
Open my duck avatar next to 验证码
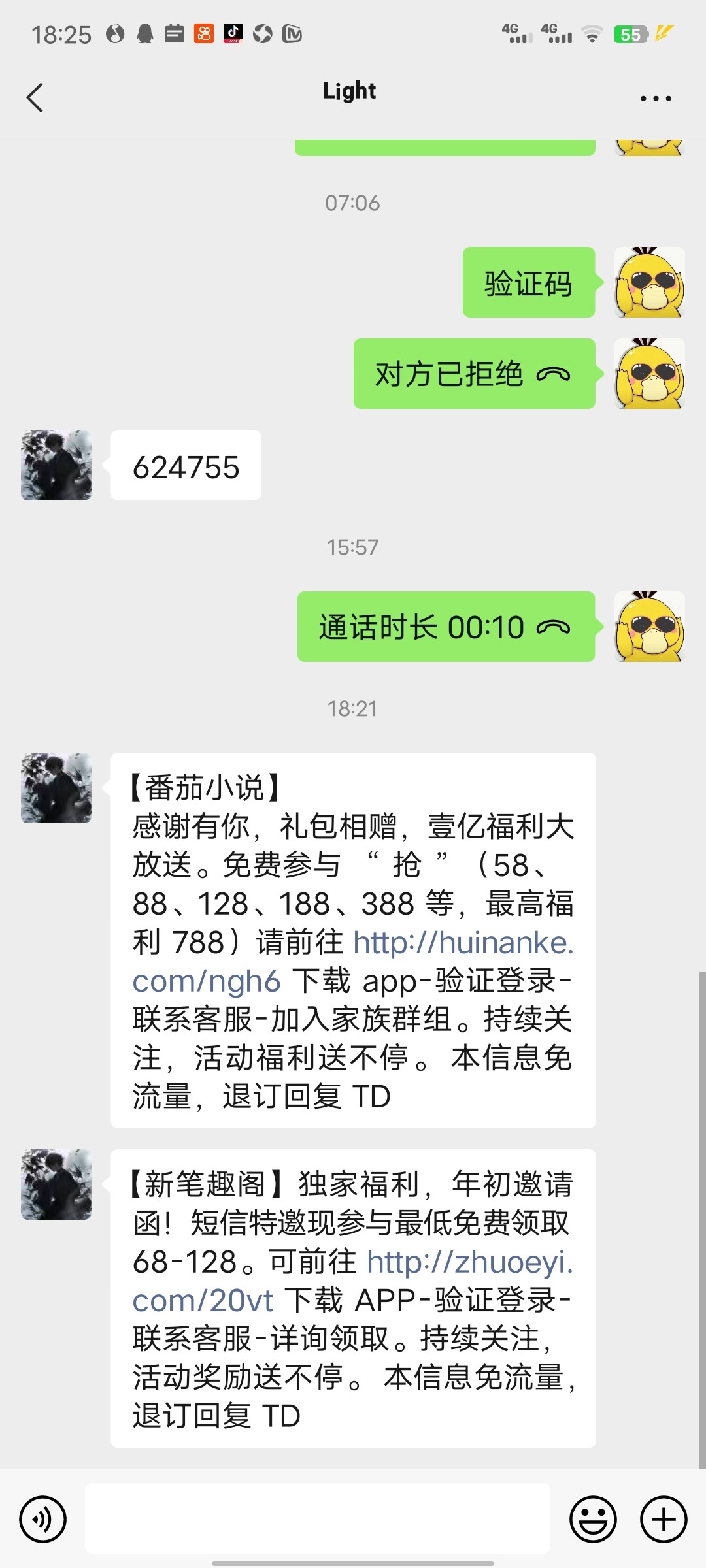pos(649,282)
